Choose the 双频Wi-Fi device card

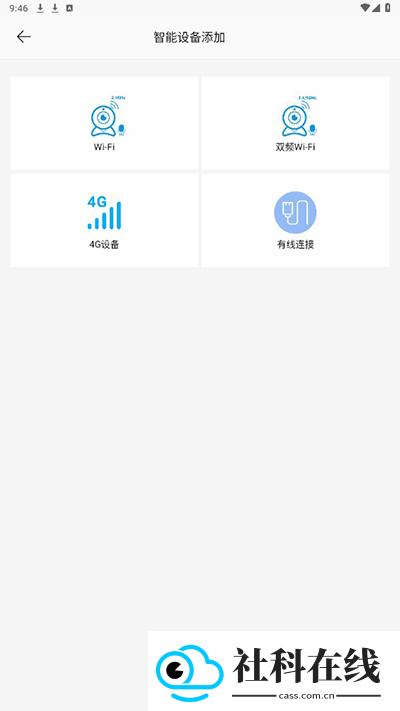tap(295, 123)
